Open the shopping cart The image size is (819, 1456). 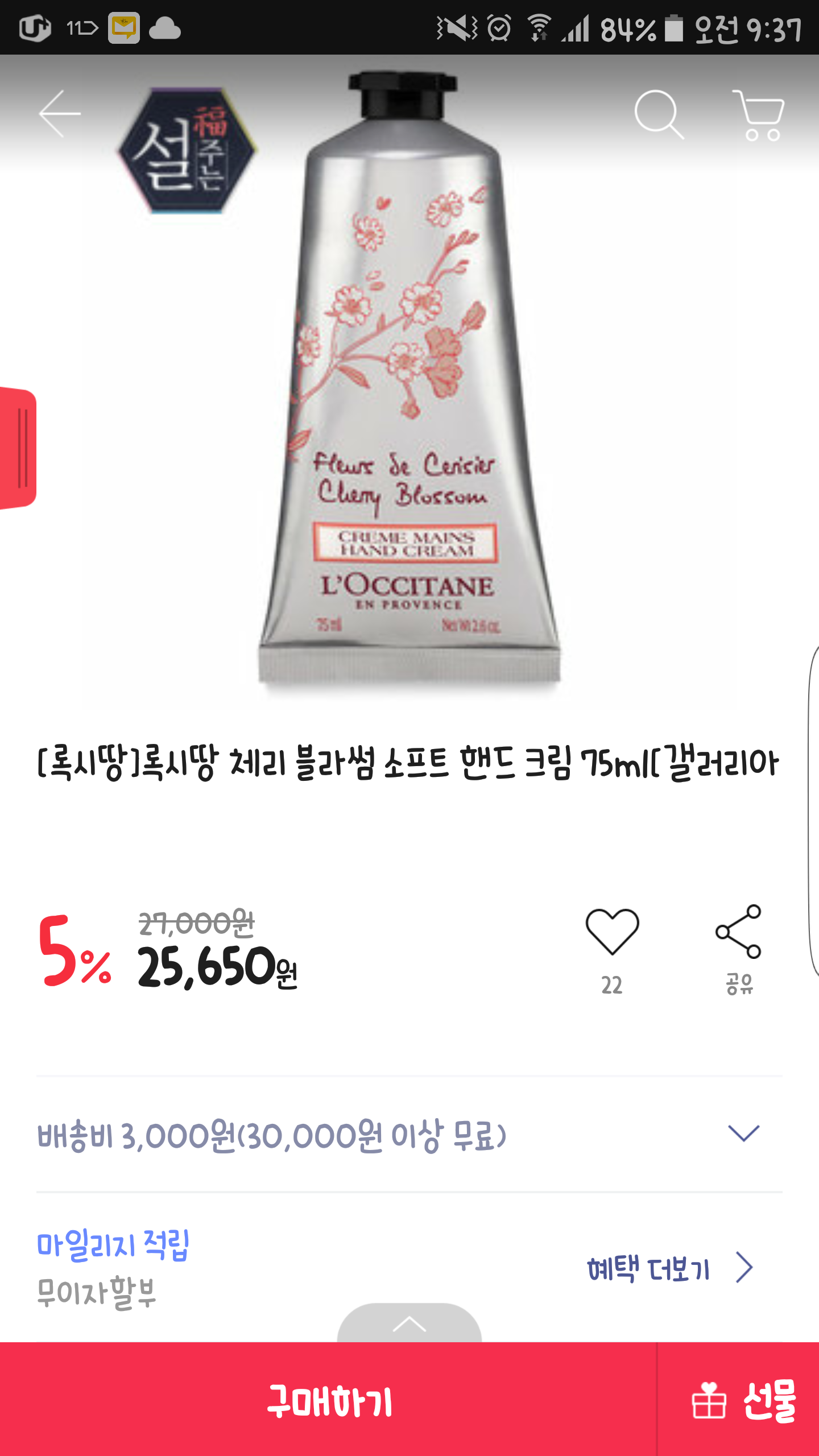tap(760, 115)
